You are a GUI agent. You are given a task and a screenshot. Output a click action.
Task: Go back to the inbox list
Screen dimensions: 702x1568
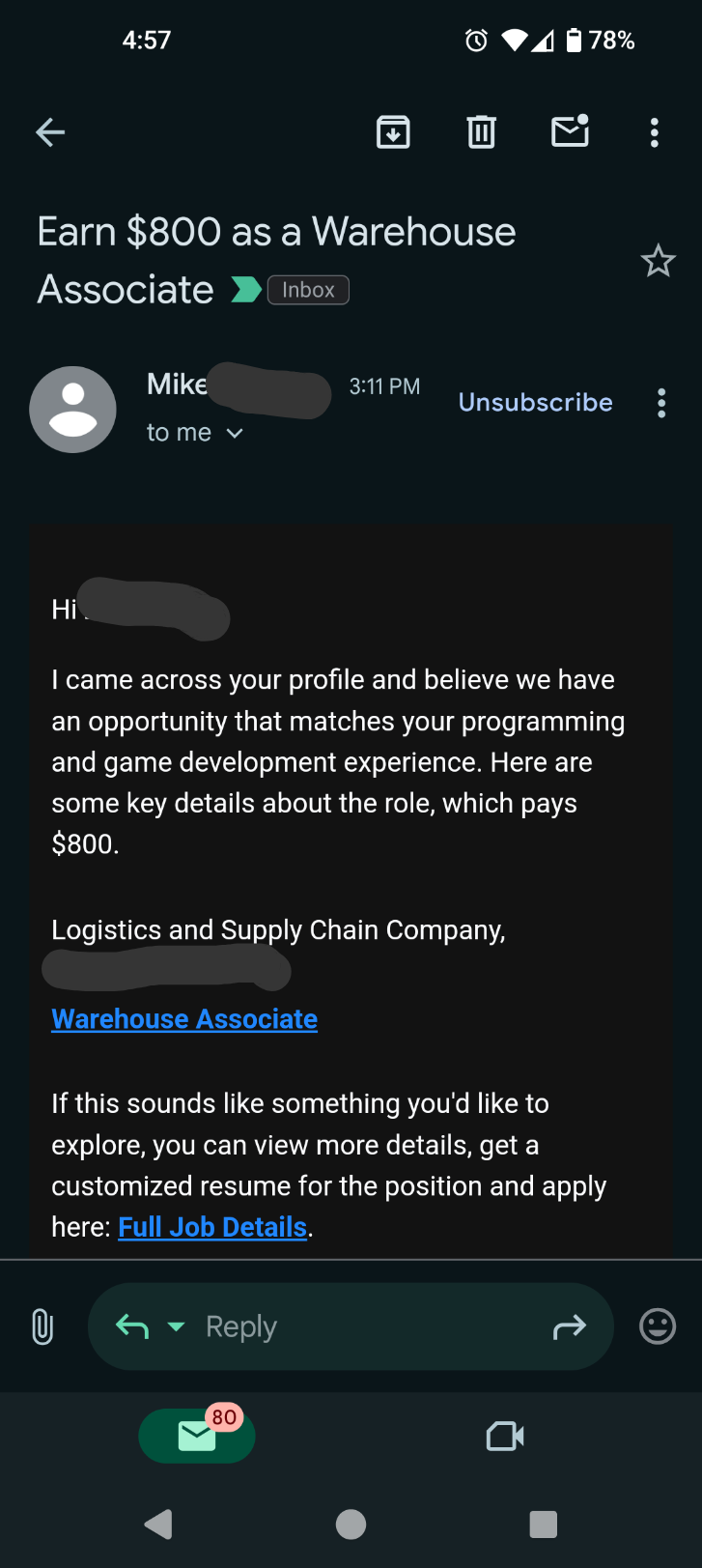(x=50, y=132)
